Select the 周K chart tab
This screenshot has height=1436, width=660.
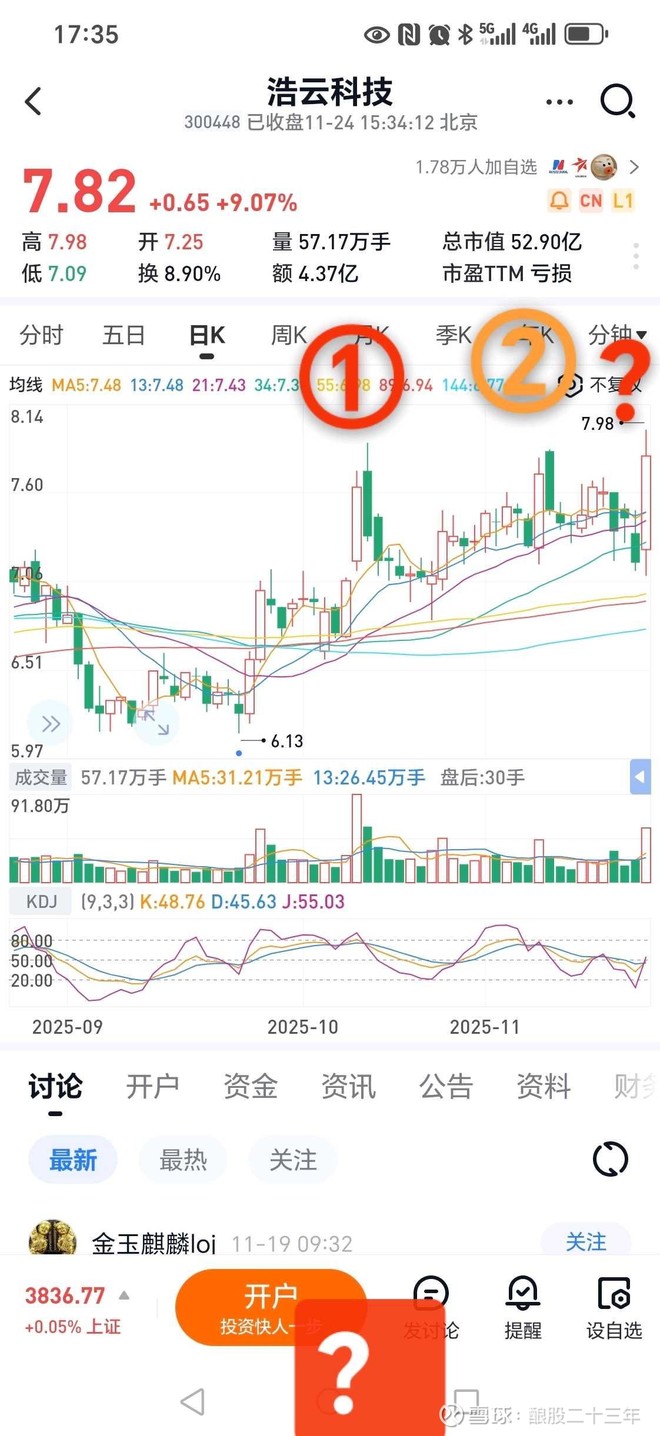tap(289, 335)
